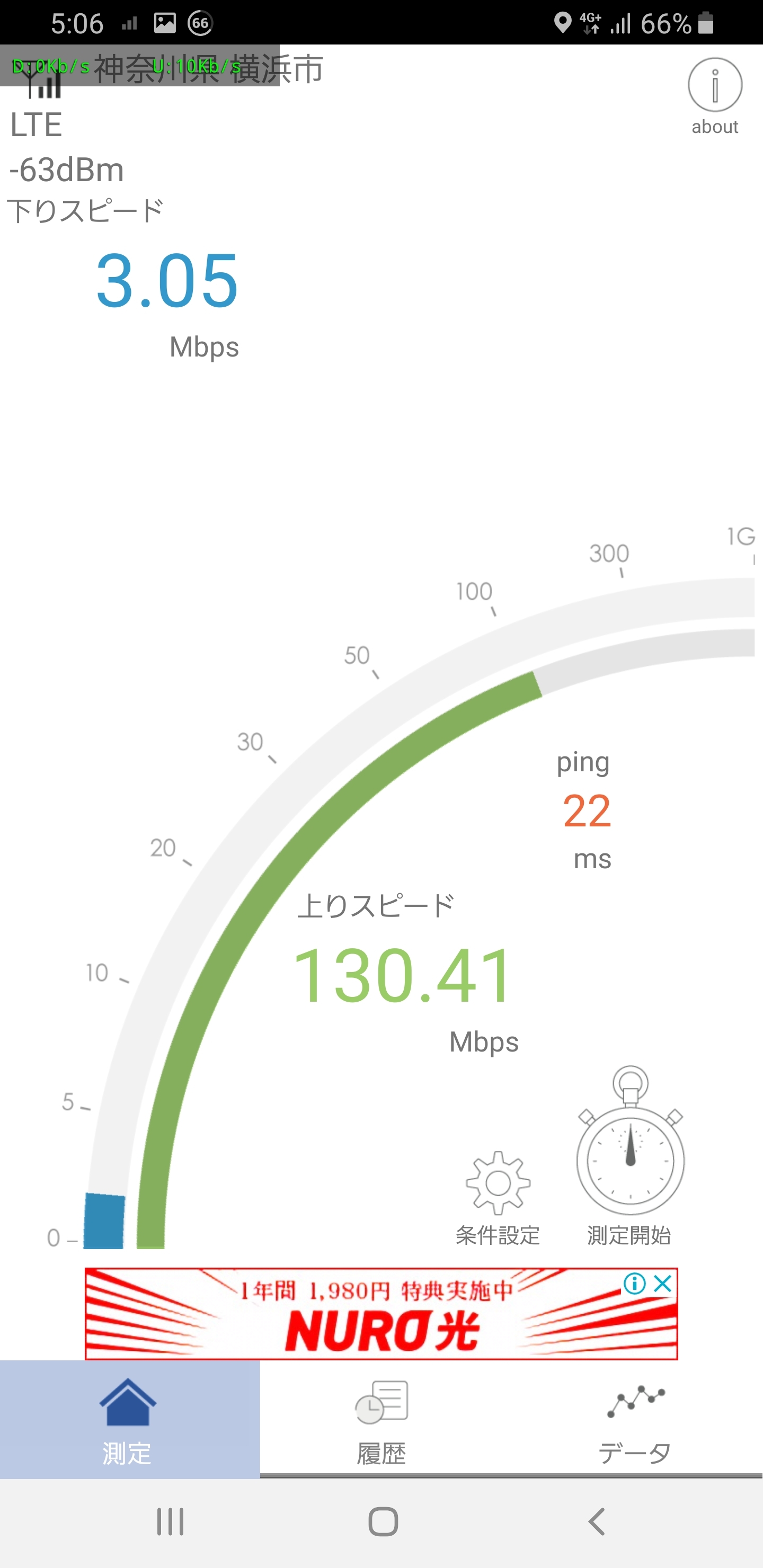Go back with the system back button
Viewport: 763px width, 1568px height.
597,1522
